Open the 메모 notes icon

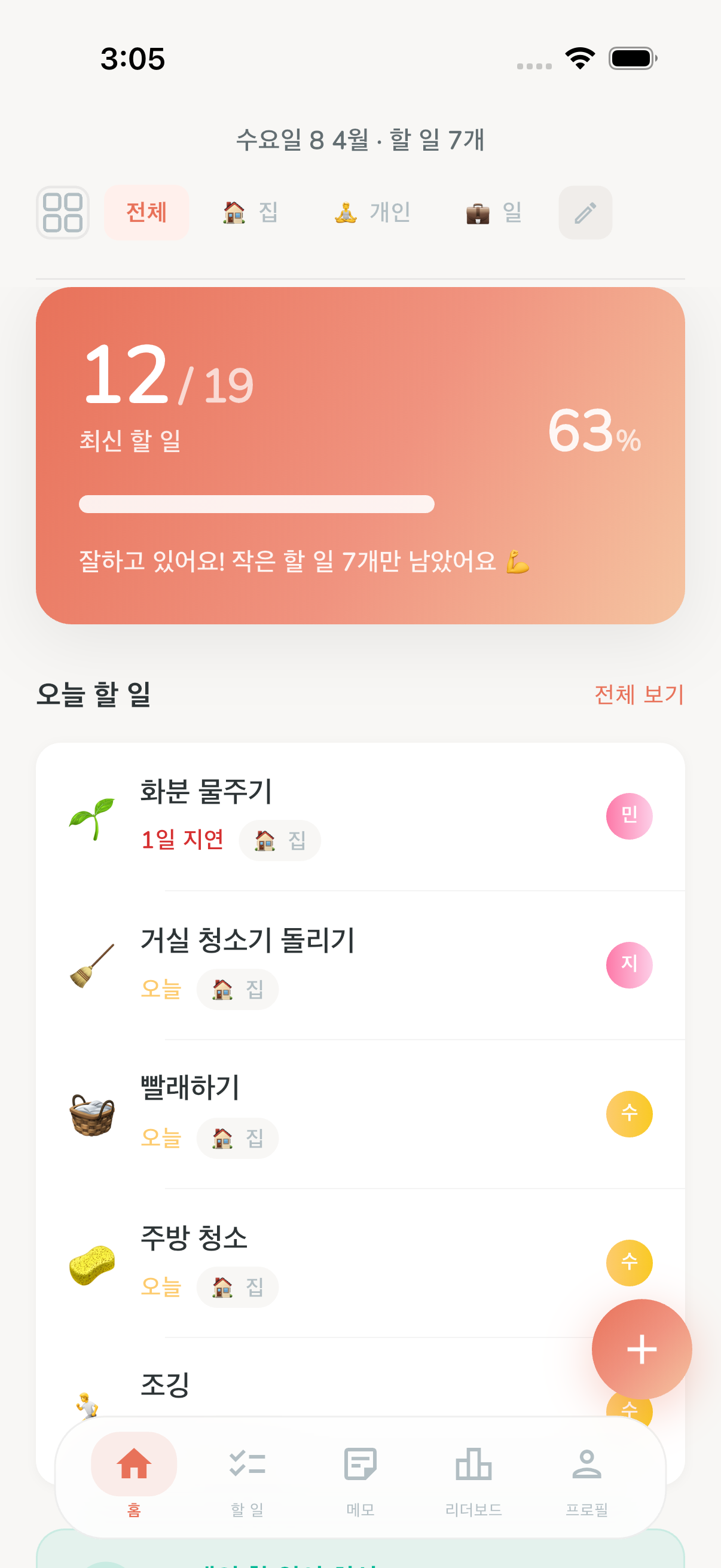[360, 1463]
